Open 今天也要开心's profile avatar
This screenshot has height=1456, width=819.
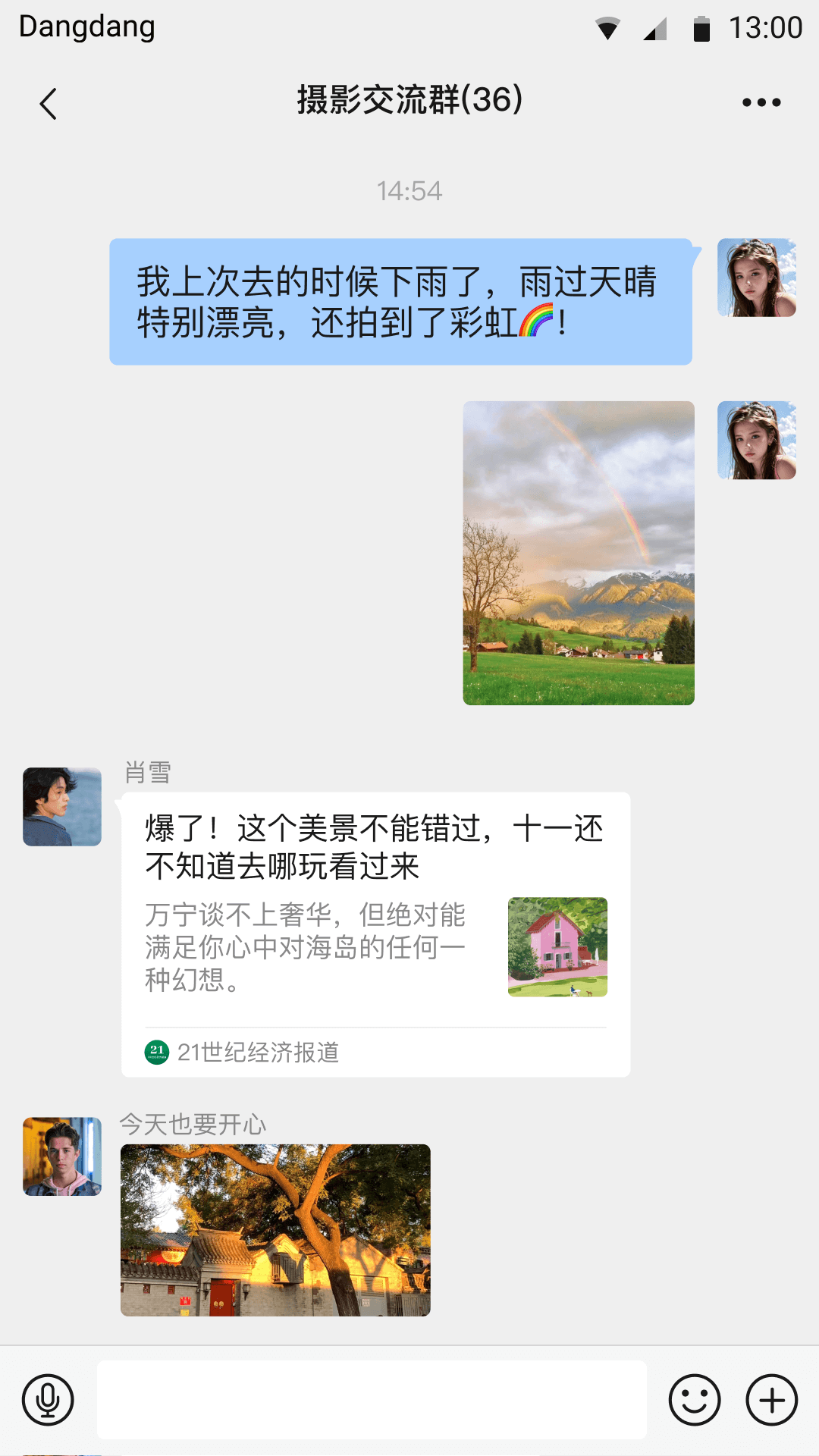click(62, 1156)
